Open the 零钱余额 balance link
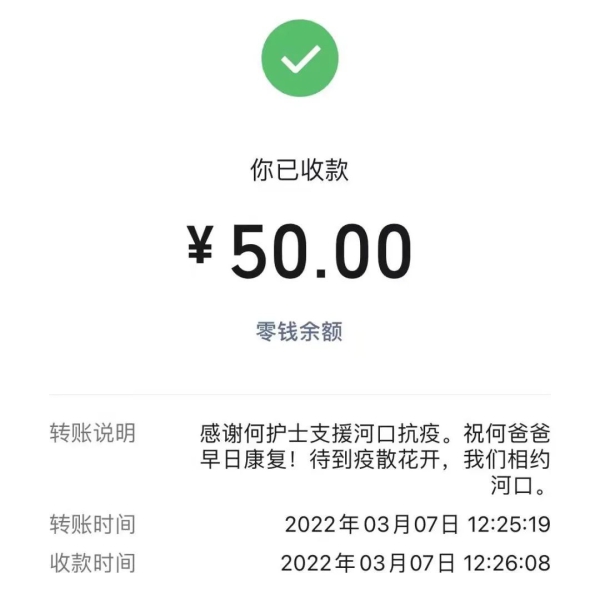 (299, 333)
